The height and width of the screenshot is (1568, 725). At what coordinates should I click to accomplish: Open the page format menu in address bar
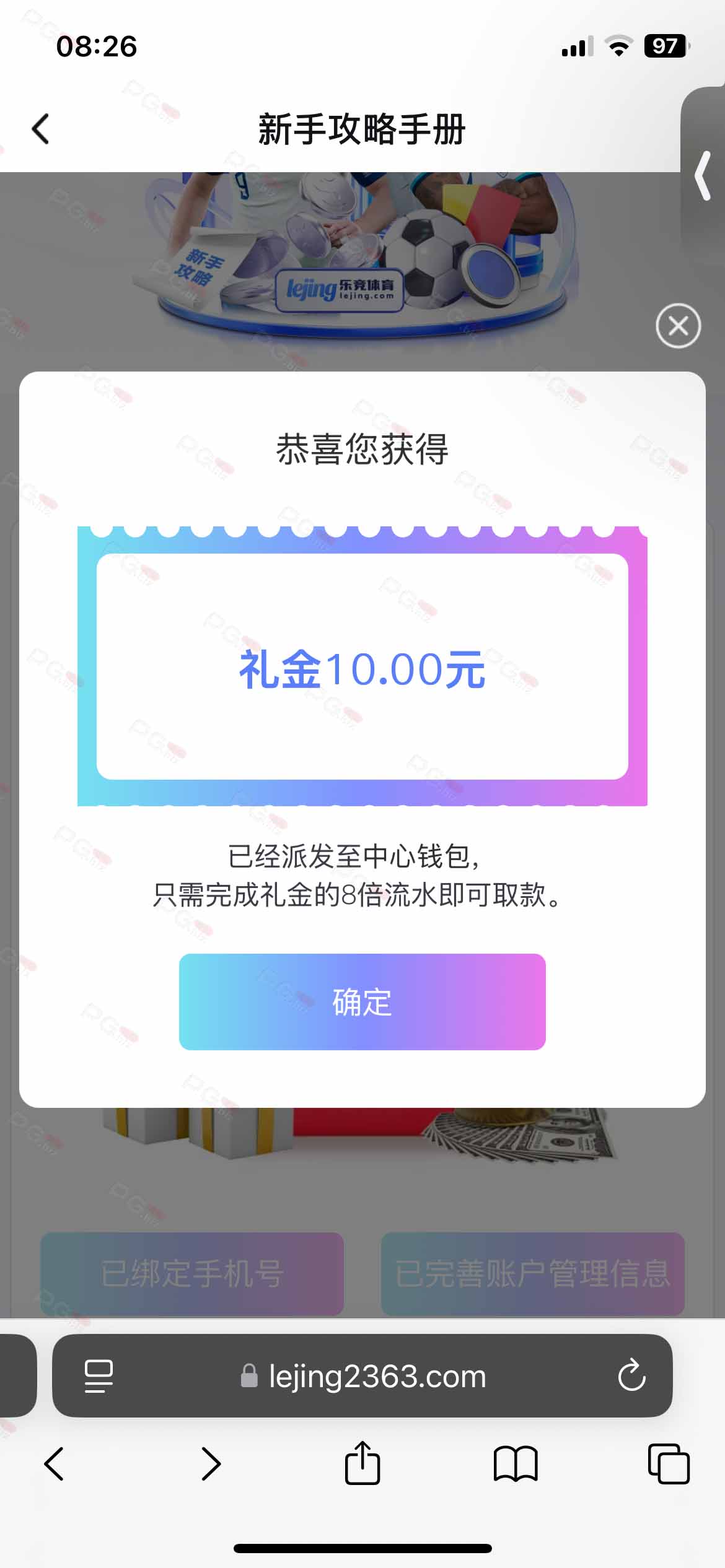[x=99, y=1375]
